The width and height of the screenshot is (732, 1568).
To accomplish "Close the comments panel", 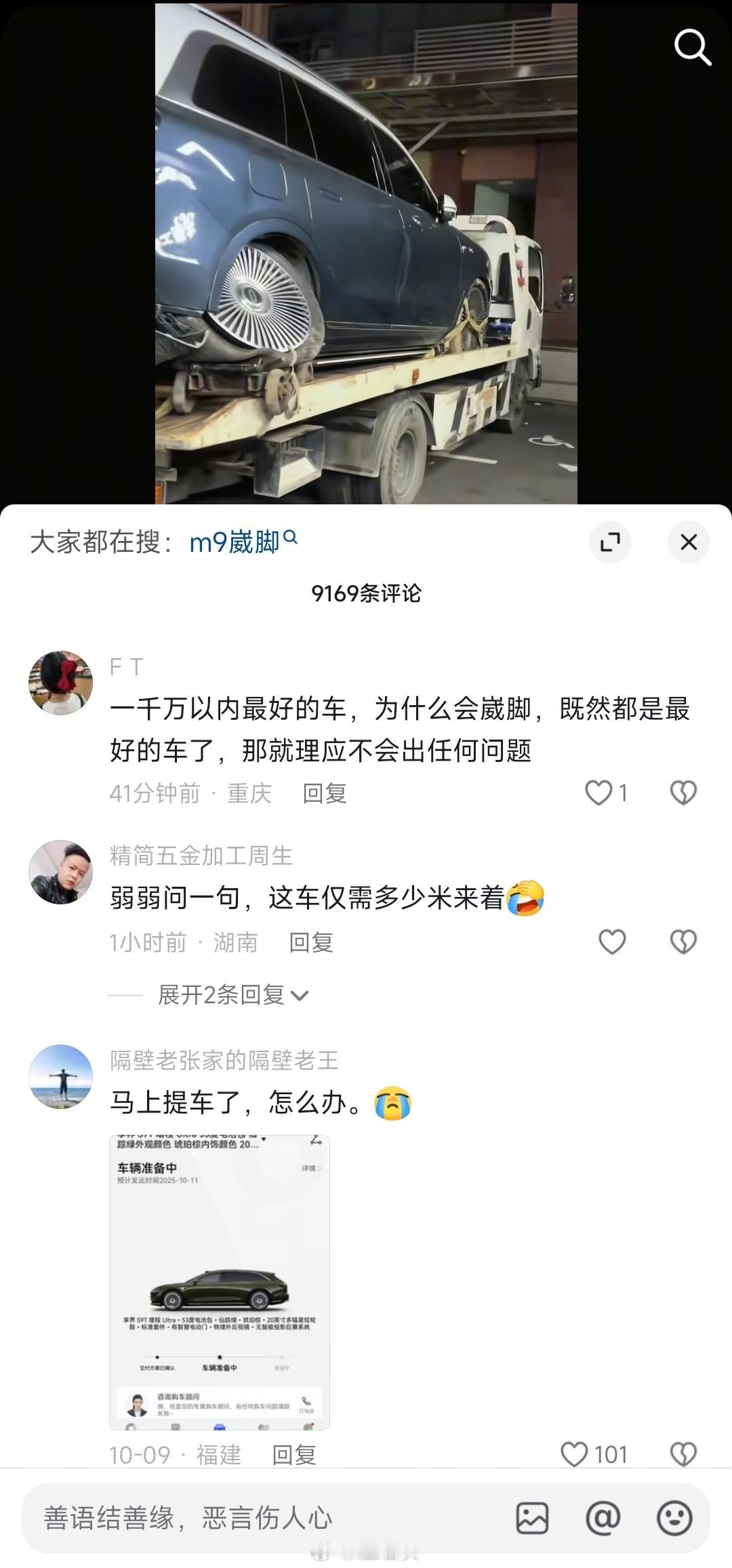I will (x=689, y=542).
